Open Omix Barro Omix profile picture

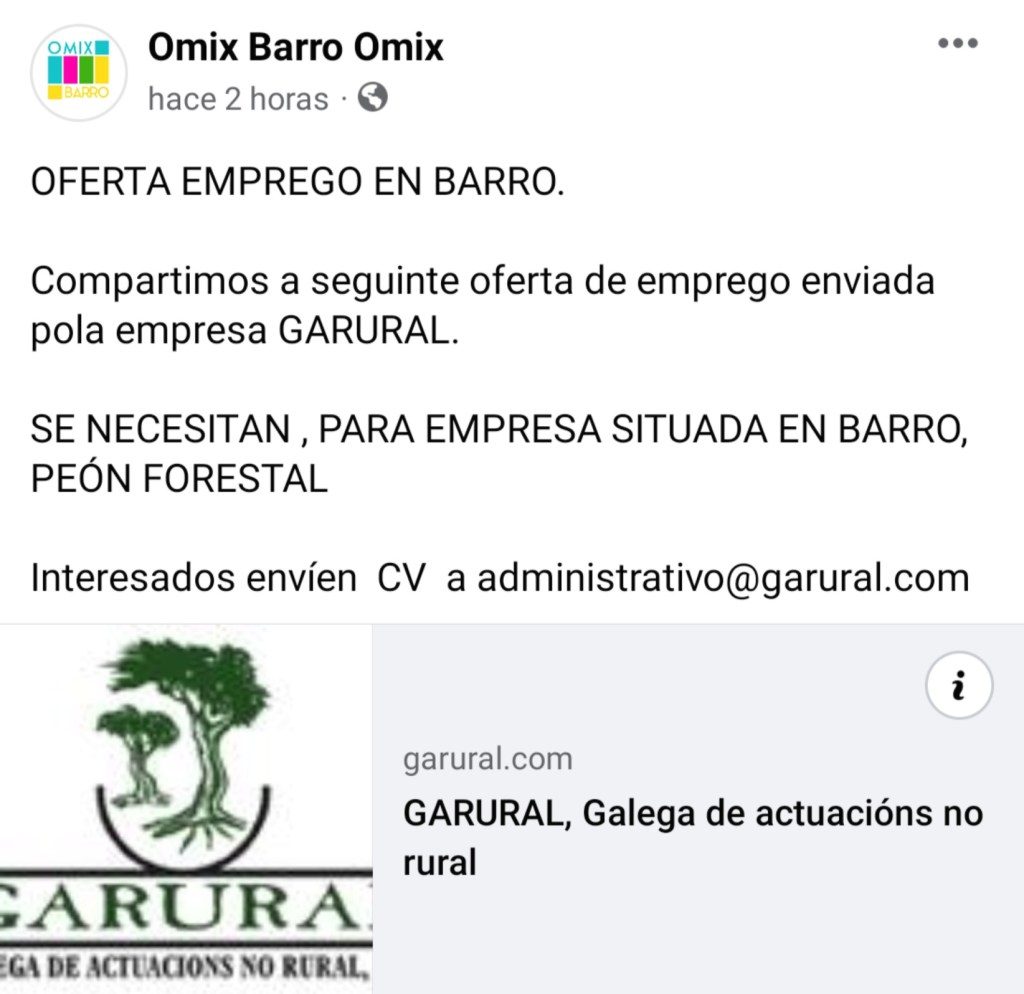point(79,73)
